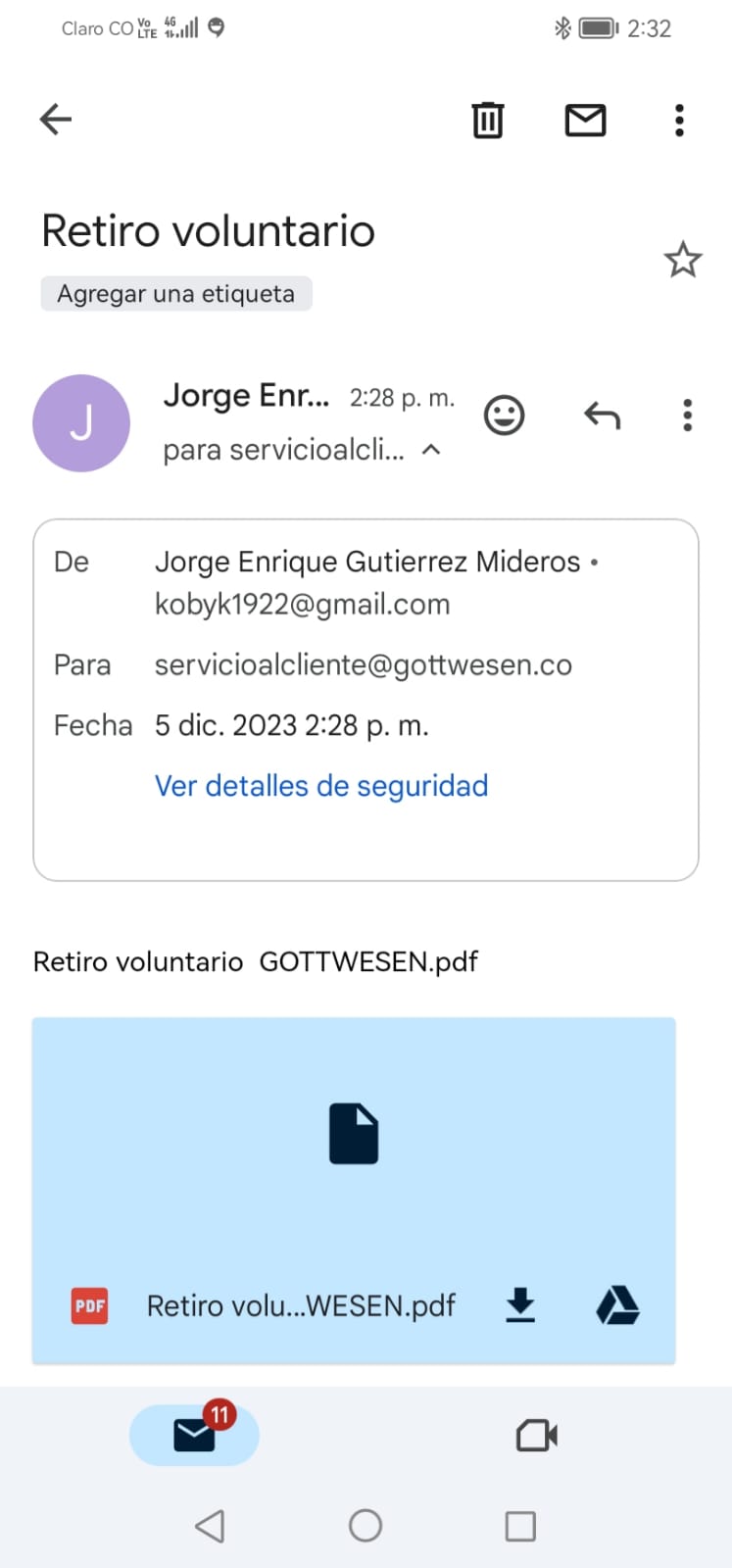Open the top bar overflow menu

click(679, 120)
